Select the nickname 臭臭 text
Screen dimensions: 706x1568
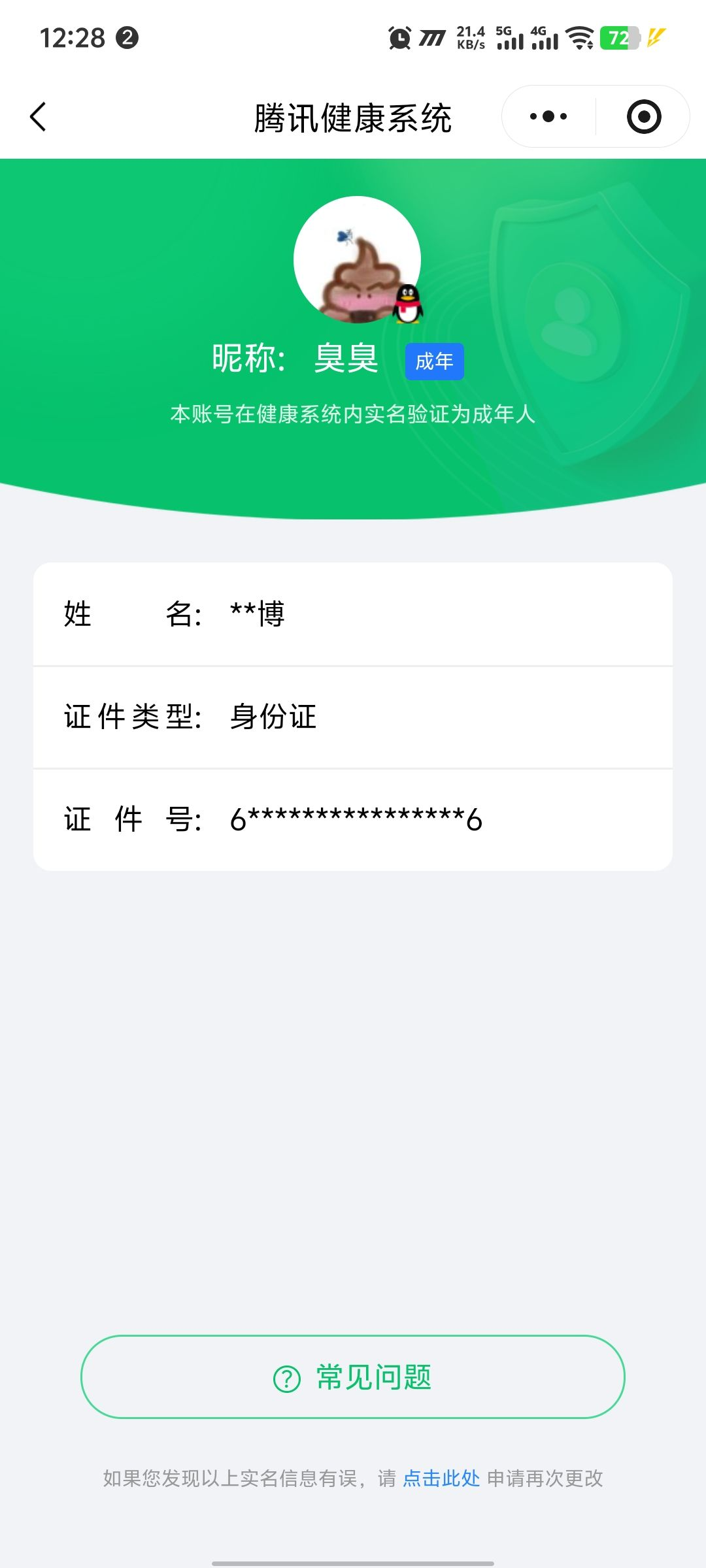pyautogui.click(x=345, y=359)
